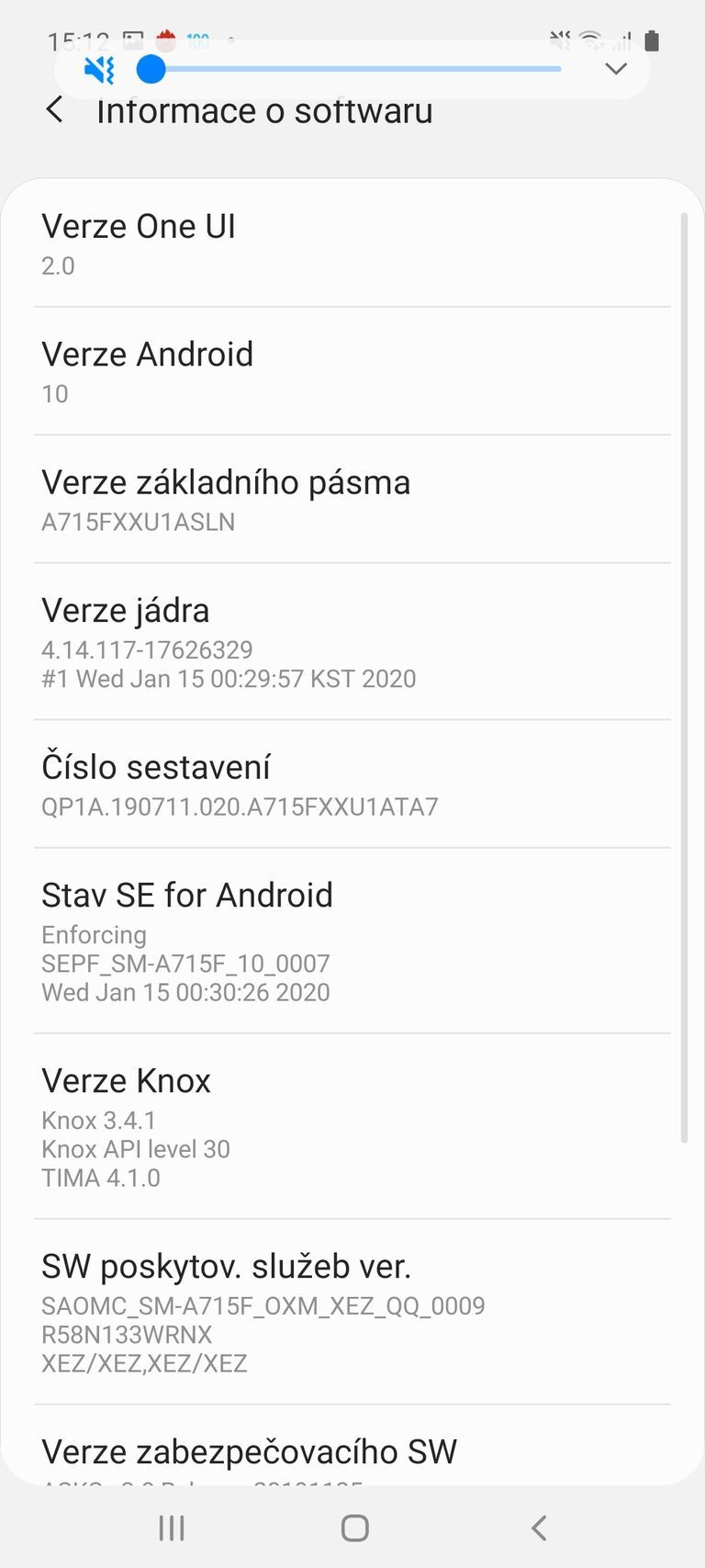The height and width of the screenshot is (1568, 705).
Task: Tap the clock to open notifications
Action: [x=78, y=39]
